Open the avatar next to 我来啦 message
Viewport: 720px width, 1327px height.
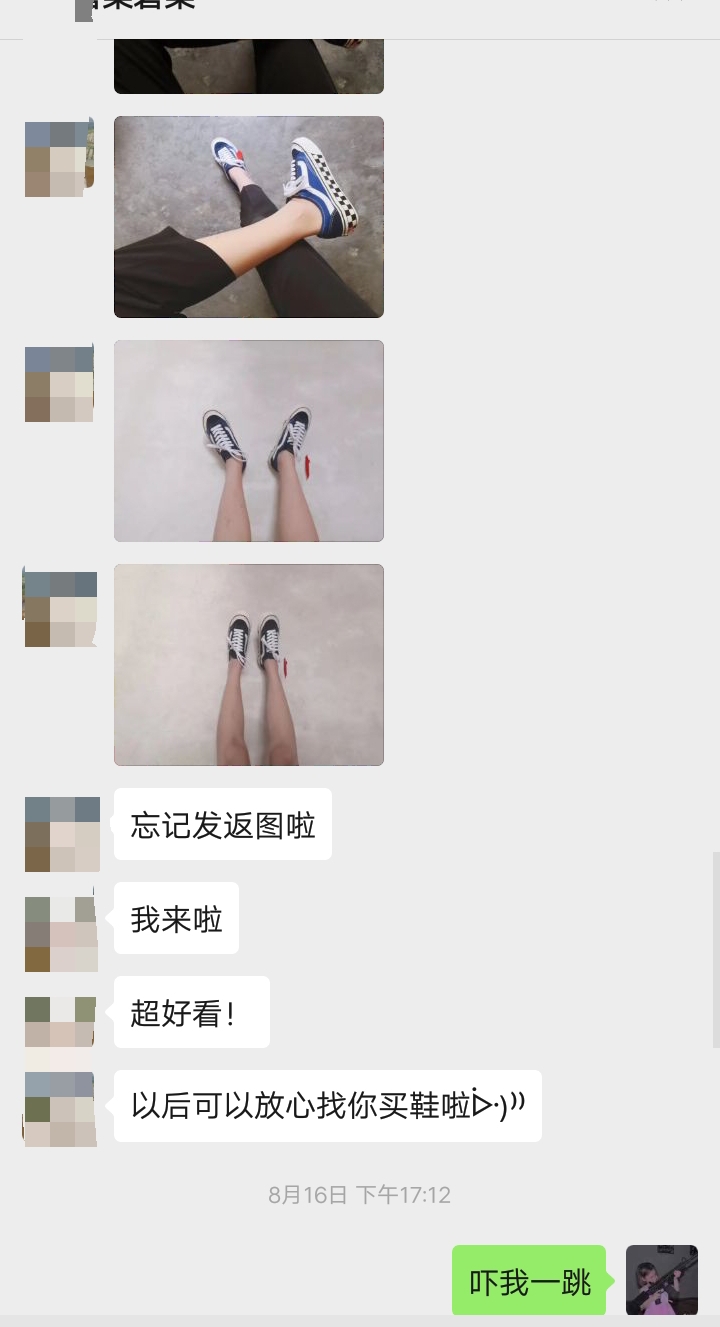pyautogui.click(x=62, y=932)
